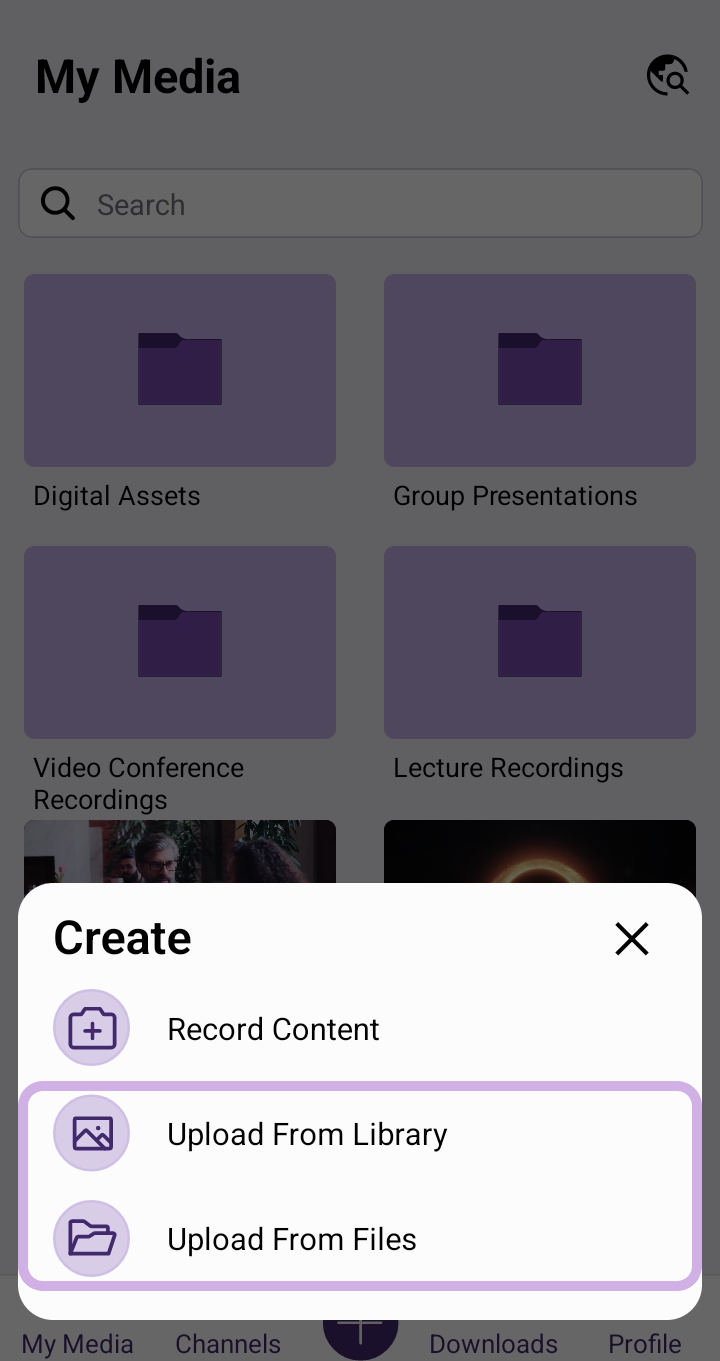
Task: Open Video Conference Recordings folder
Action: pyautogui.click(x=180, y=643)
